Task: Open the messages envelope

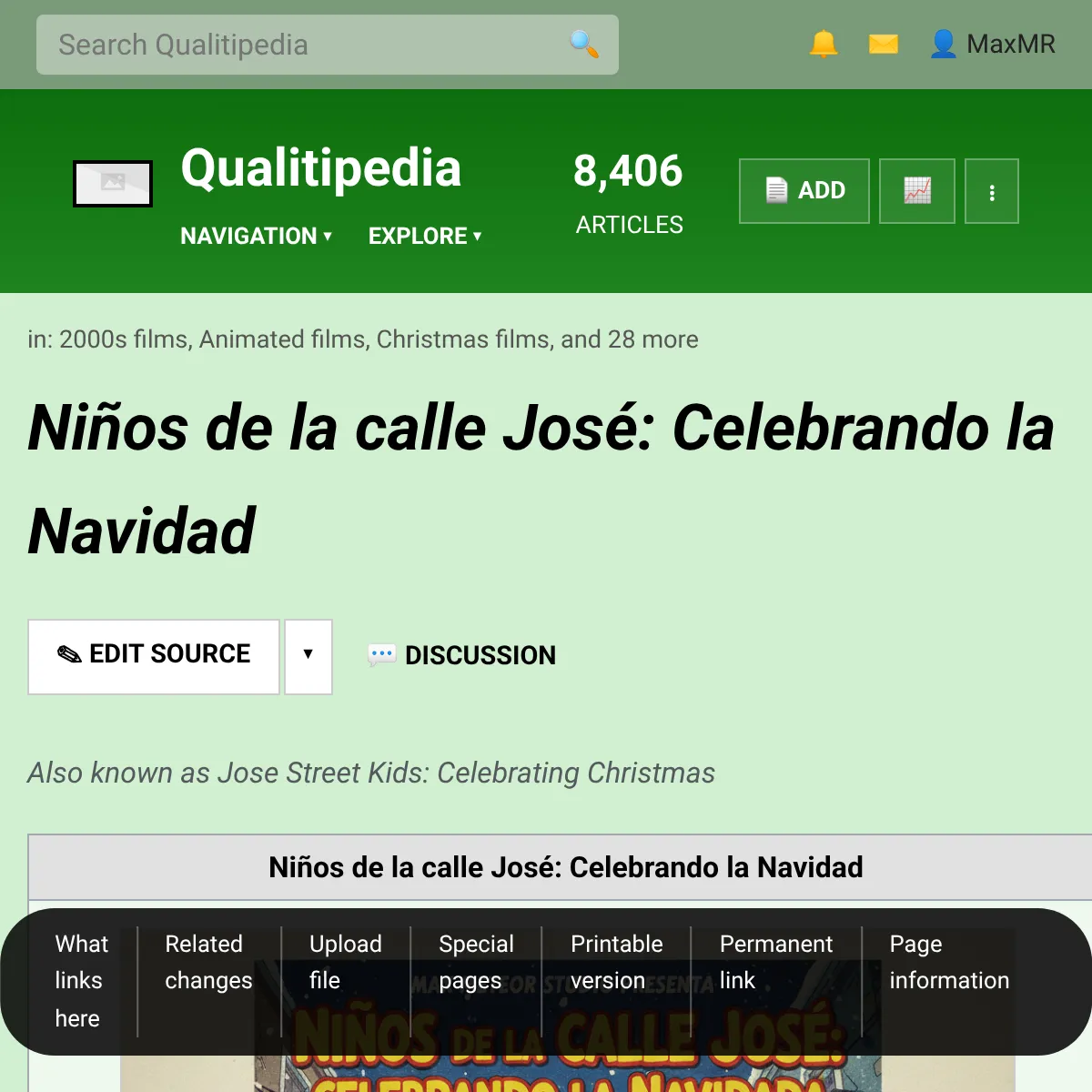Action: pos(884,44)
